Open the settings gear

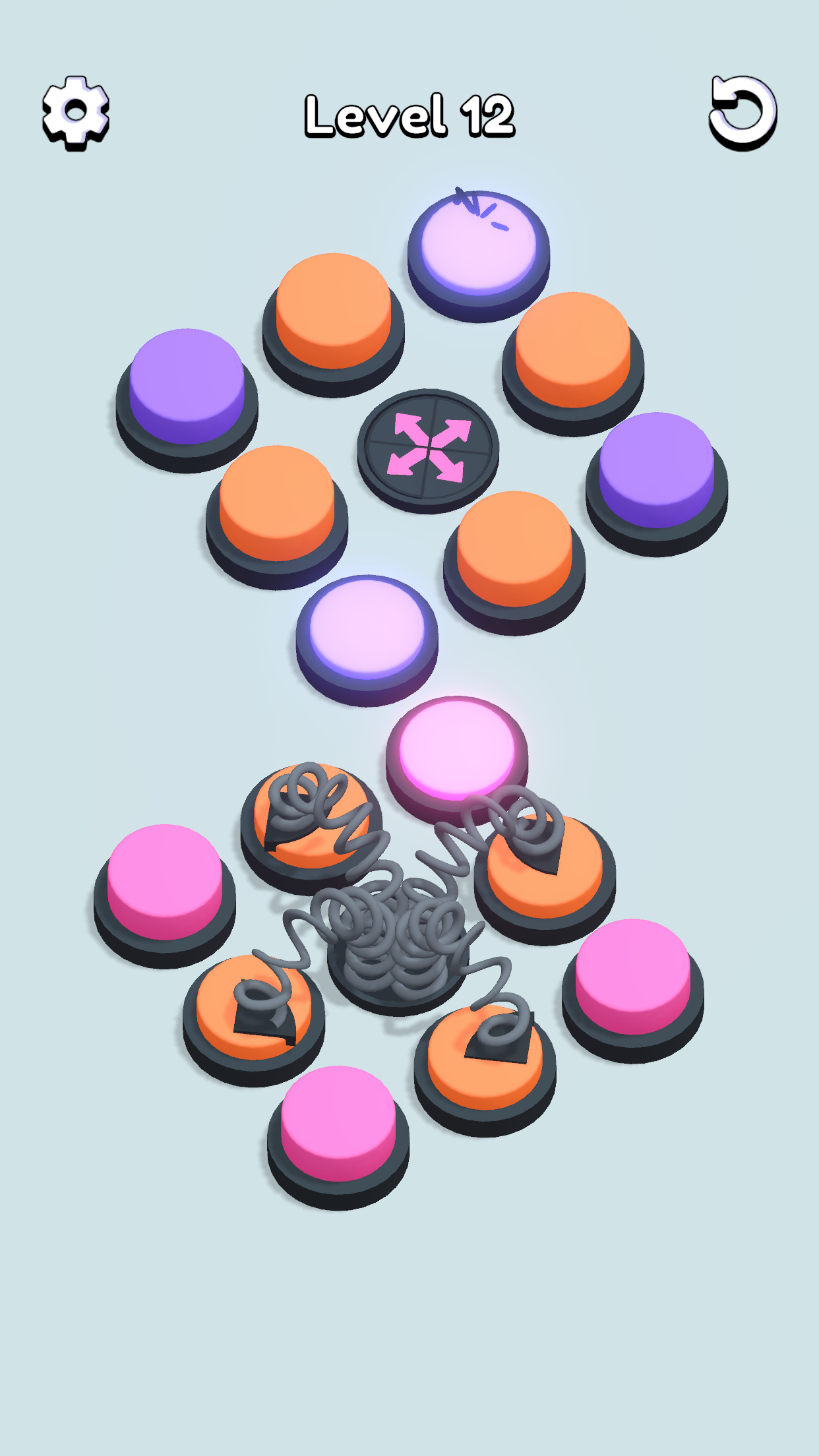(x=76, y=113)
